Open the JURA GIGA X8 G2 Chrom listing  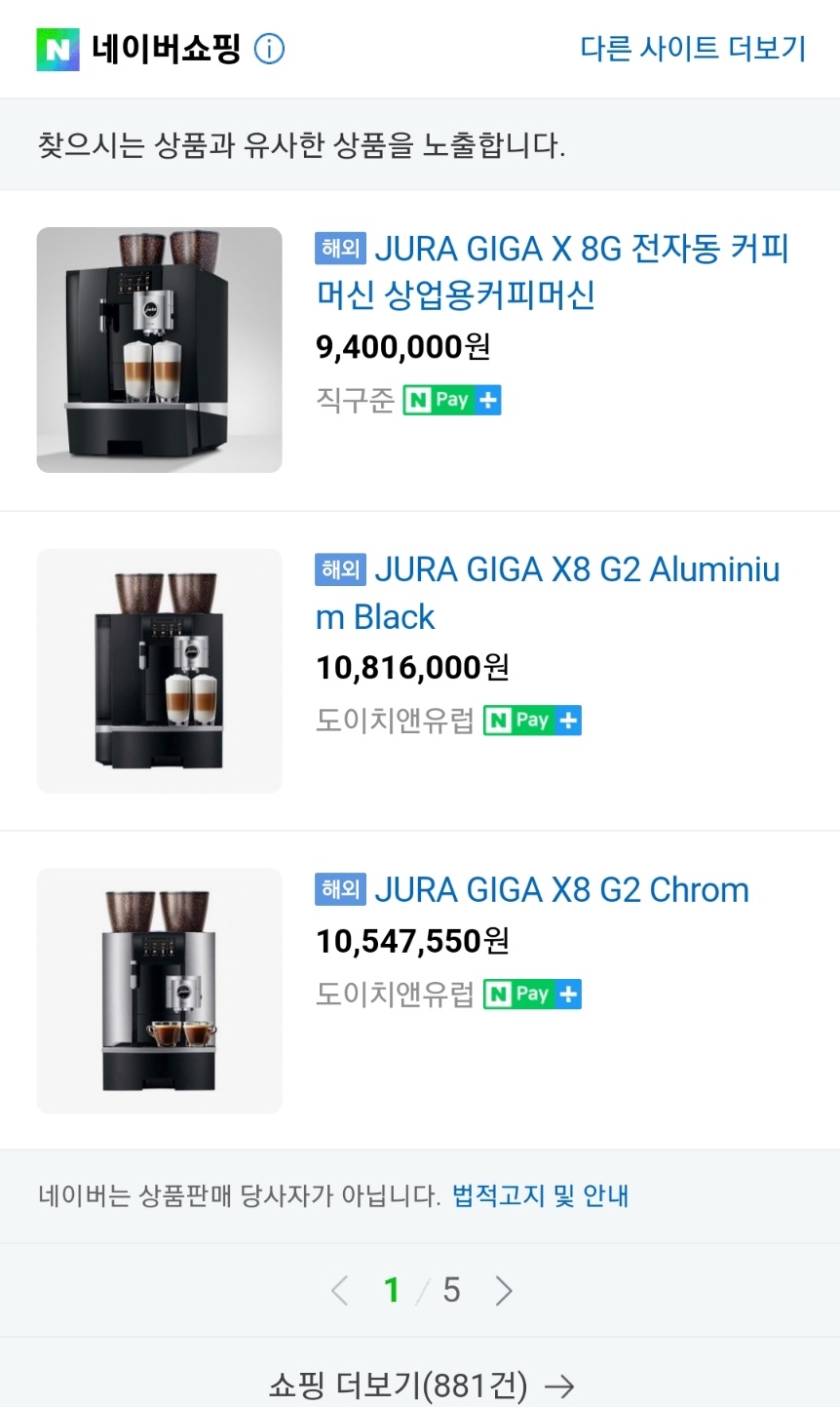(x=561, y=889)
